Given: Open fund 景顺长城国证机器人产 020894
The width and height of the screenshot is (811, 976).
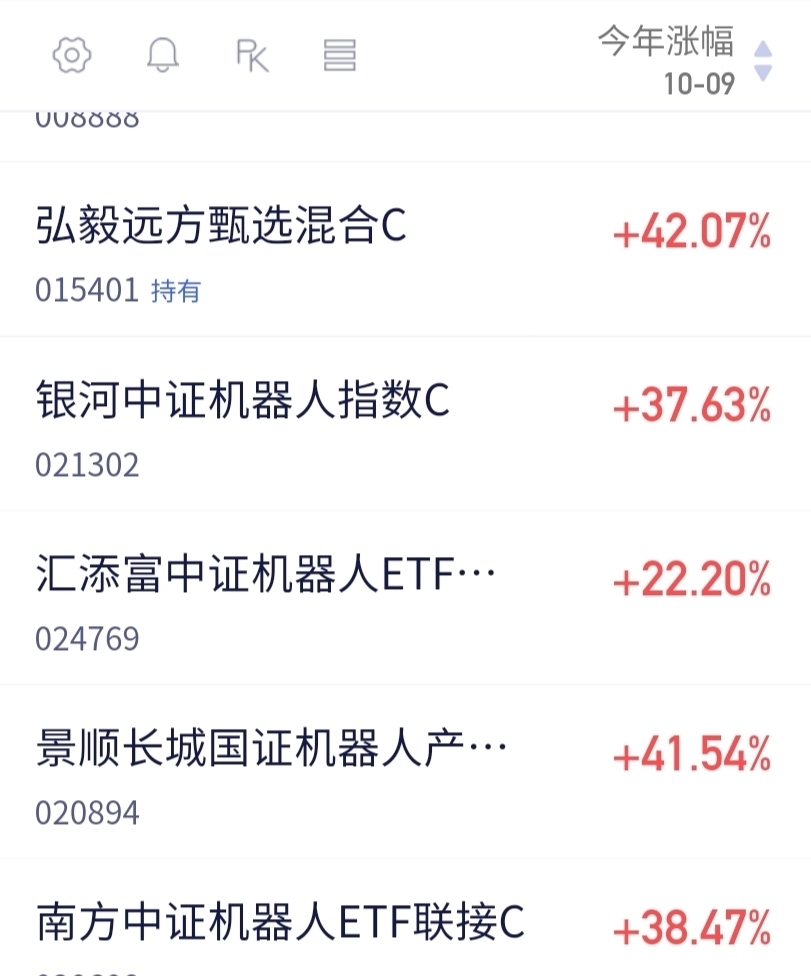Looking at the screenshot, I should point(405,772).
